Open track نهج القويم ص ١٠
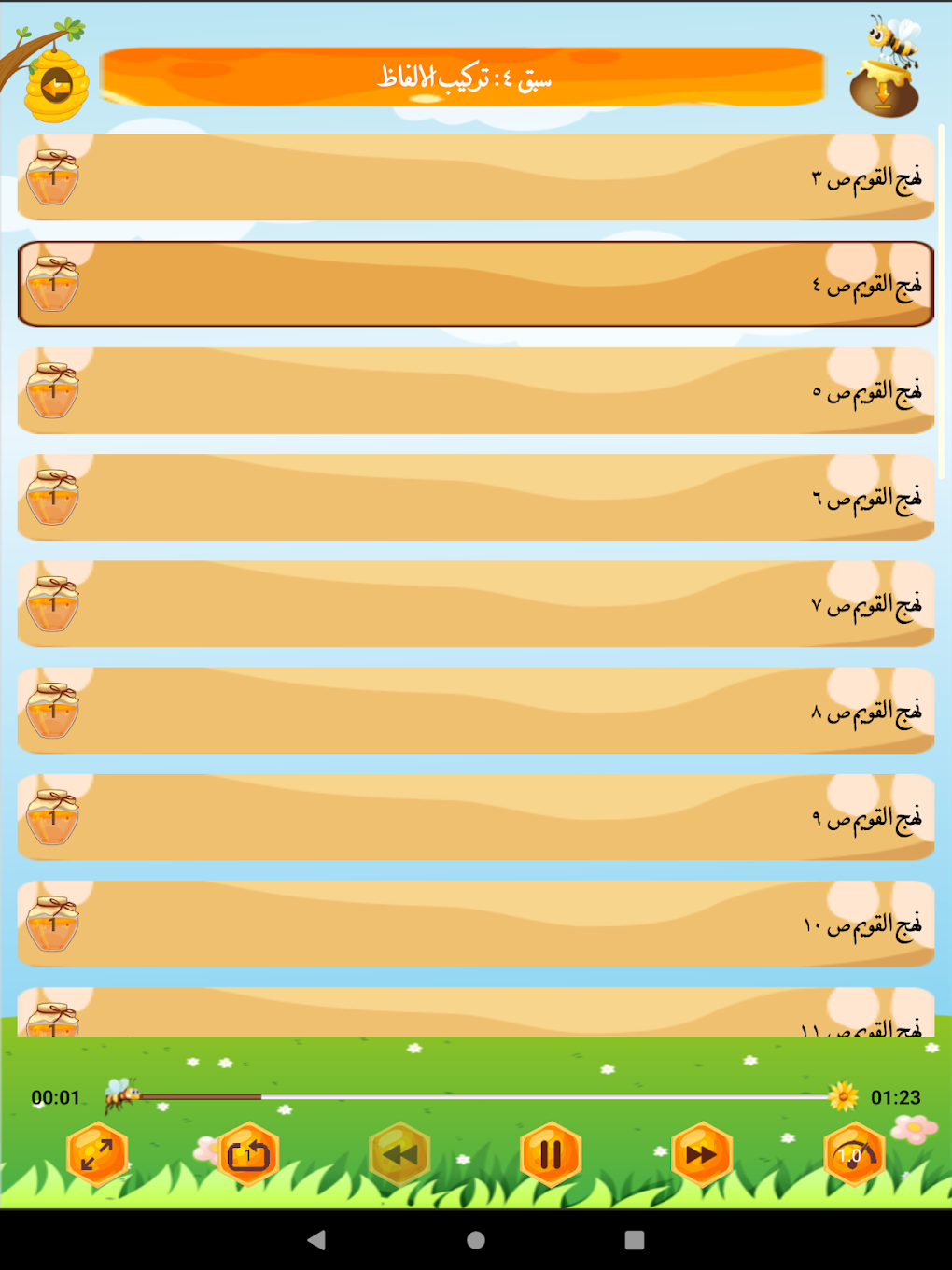Image resolution: width=952 pixels, height=1270 pixels. [x=476, y=924]
